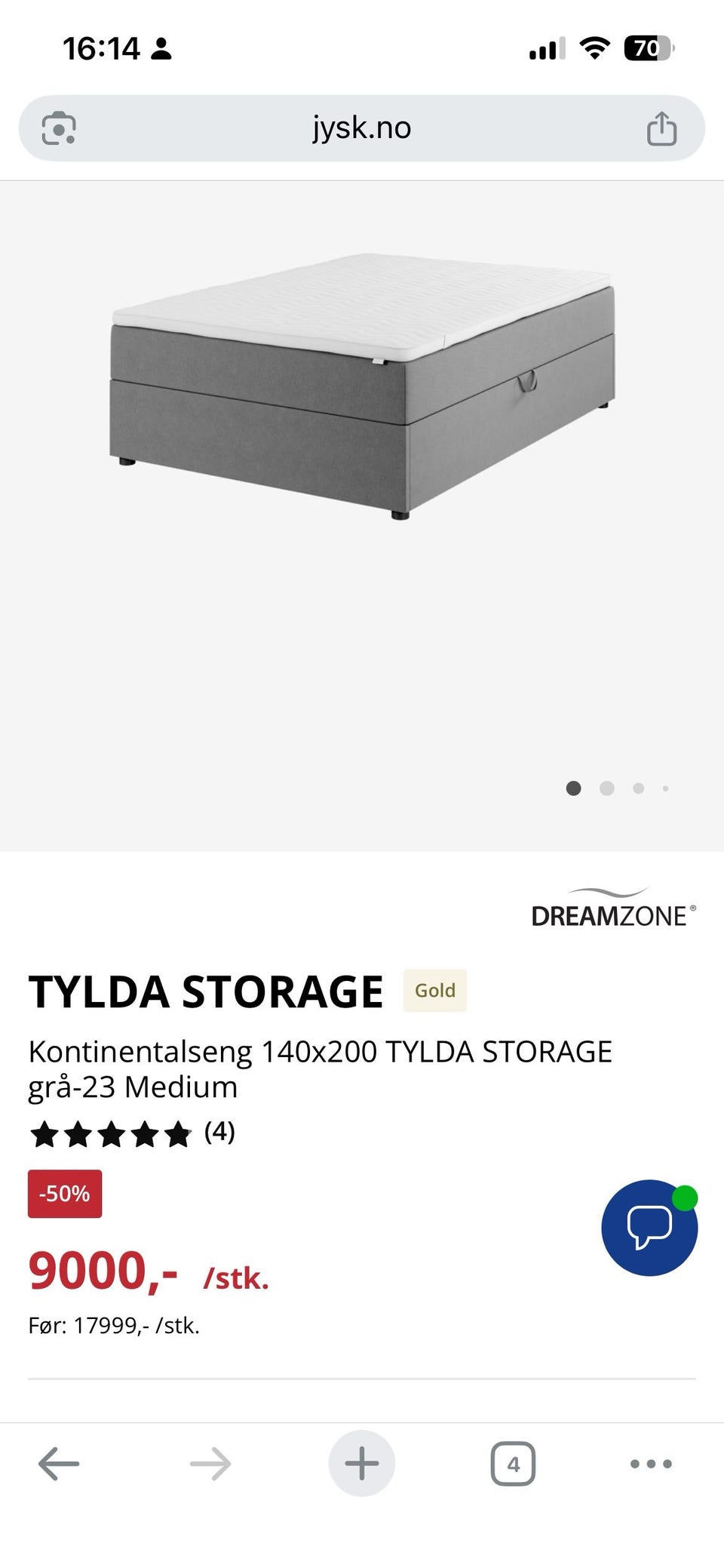Go back to previous page
724x1568 pixels.
point(59,1464)
